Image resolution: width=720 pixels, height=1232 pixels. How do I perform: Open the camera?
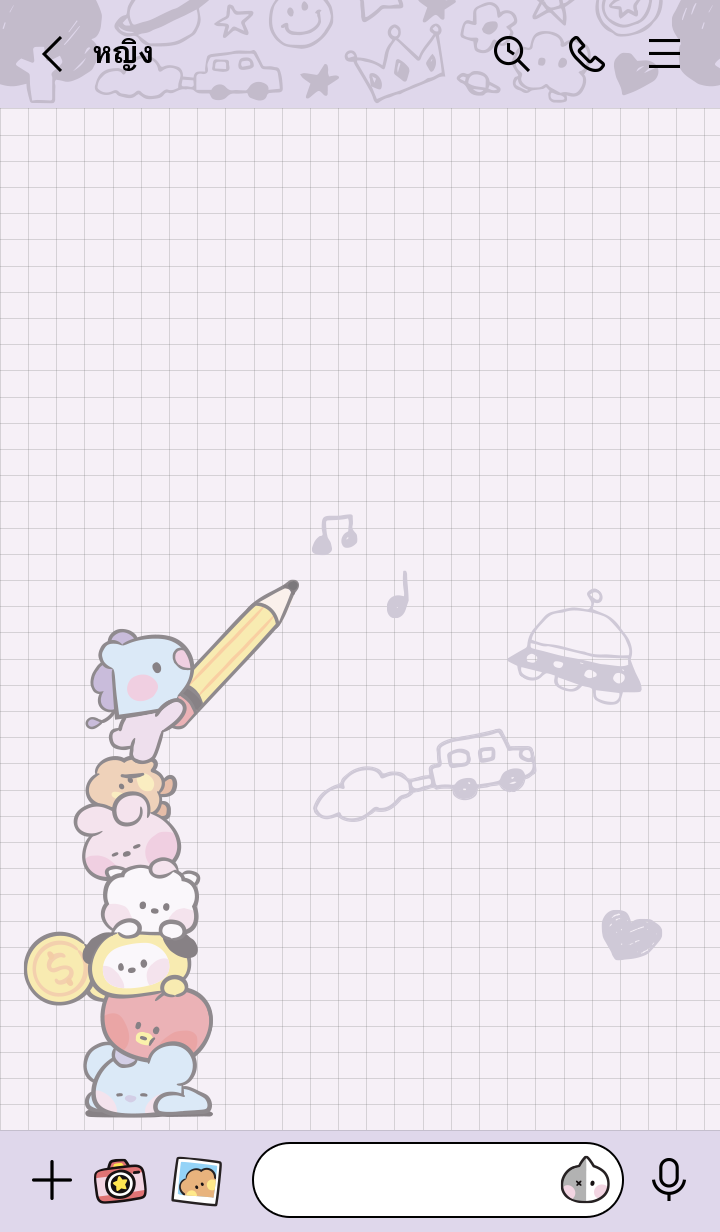pyautogui.click(x=120, y=1181)
